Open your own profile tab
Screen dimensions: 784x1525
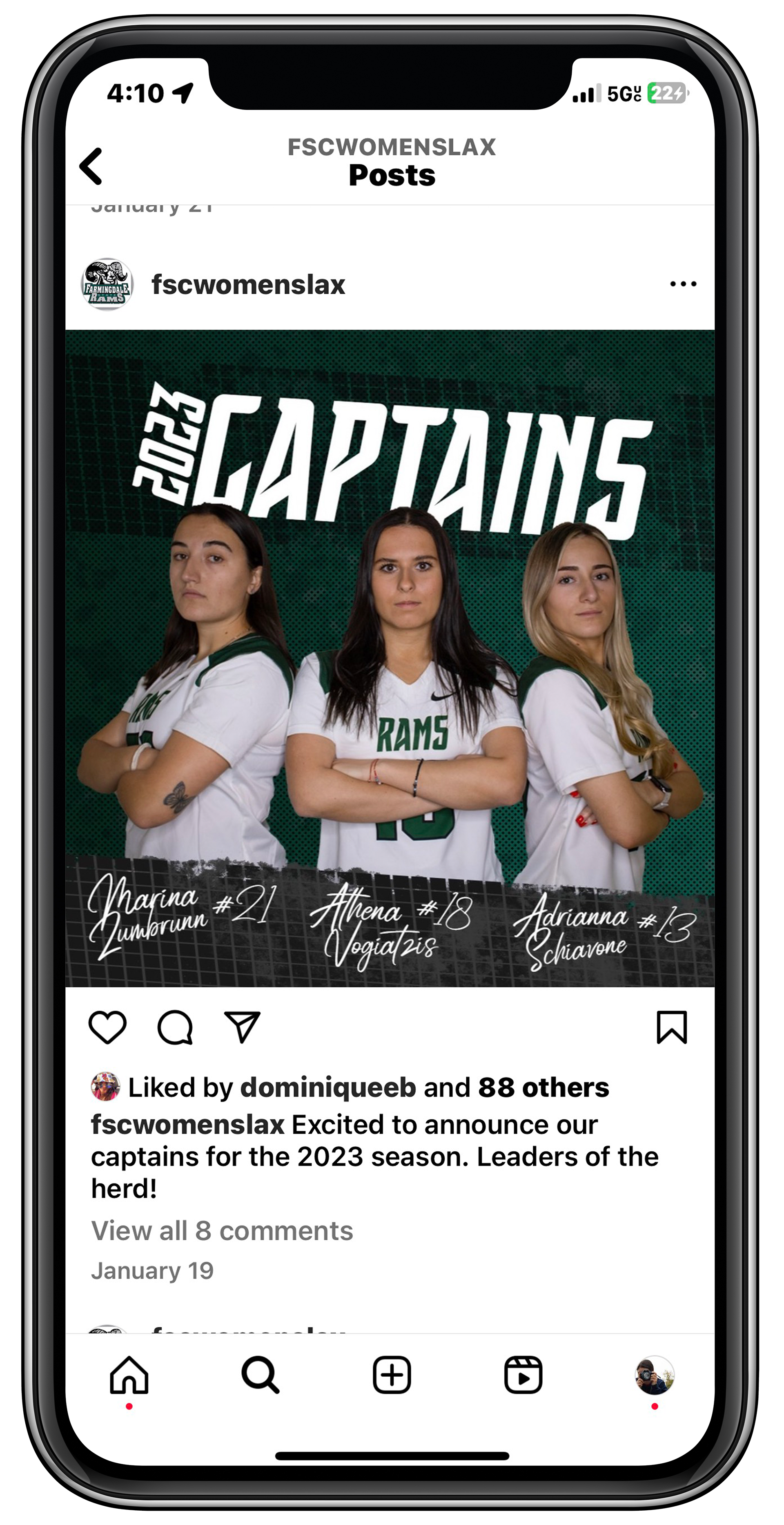[655, 1375]
